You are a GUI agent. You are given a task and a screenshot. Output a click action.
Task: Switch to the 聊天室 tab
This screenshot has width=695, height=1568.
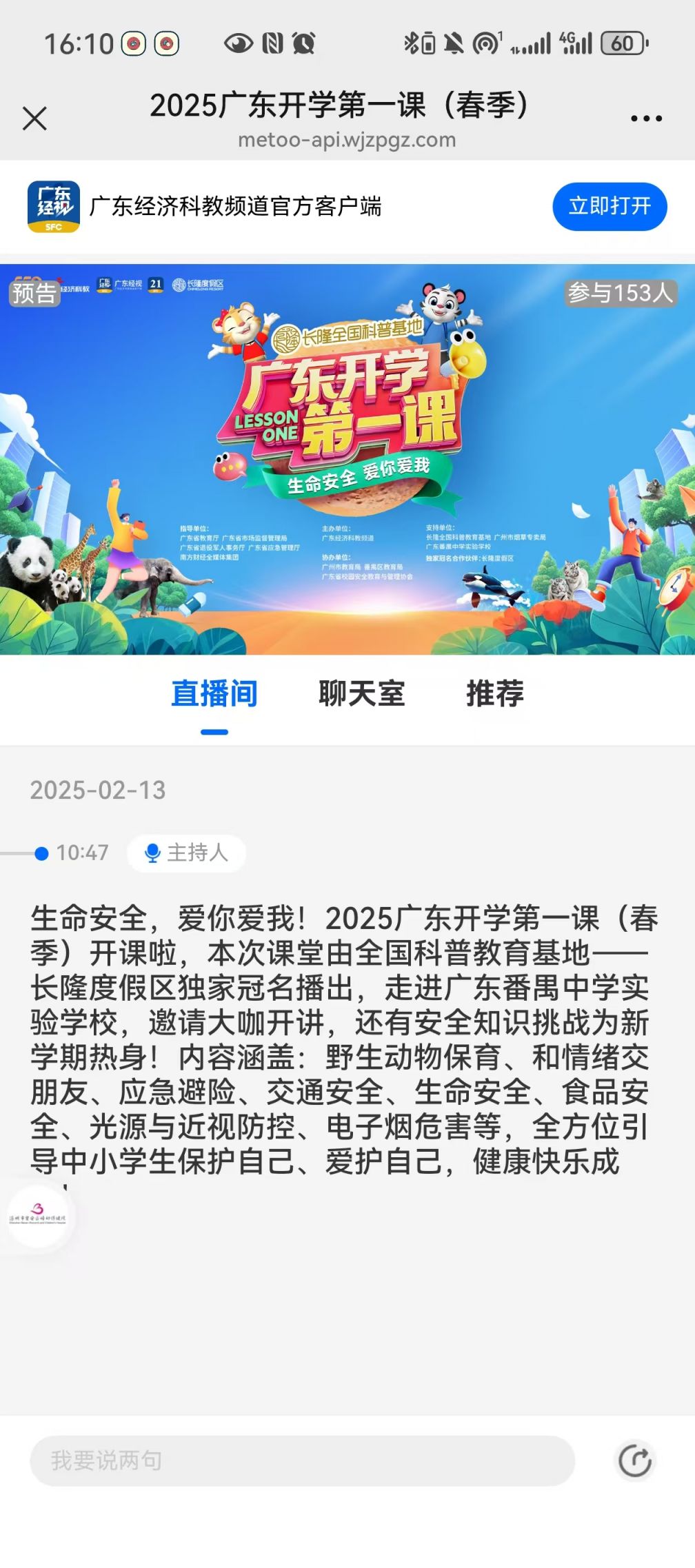point(361,693)
